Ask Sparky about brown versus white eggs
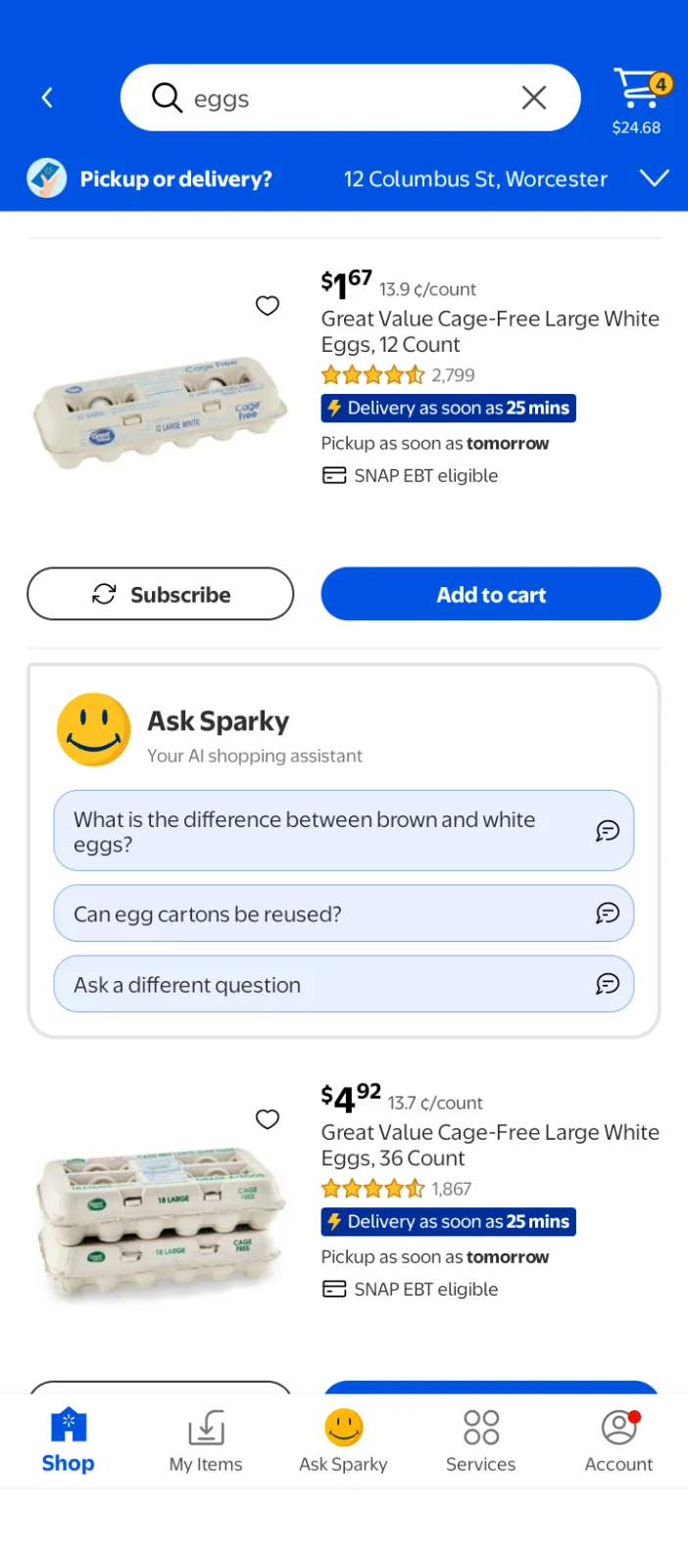688x1568 pixels. pyautogui.click(x=343, y=831)
